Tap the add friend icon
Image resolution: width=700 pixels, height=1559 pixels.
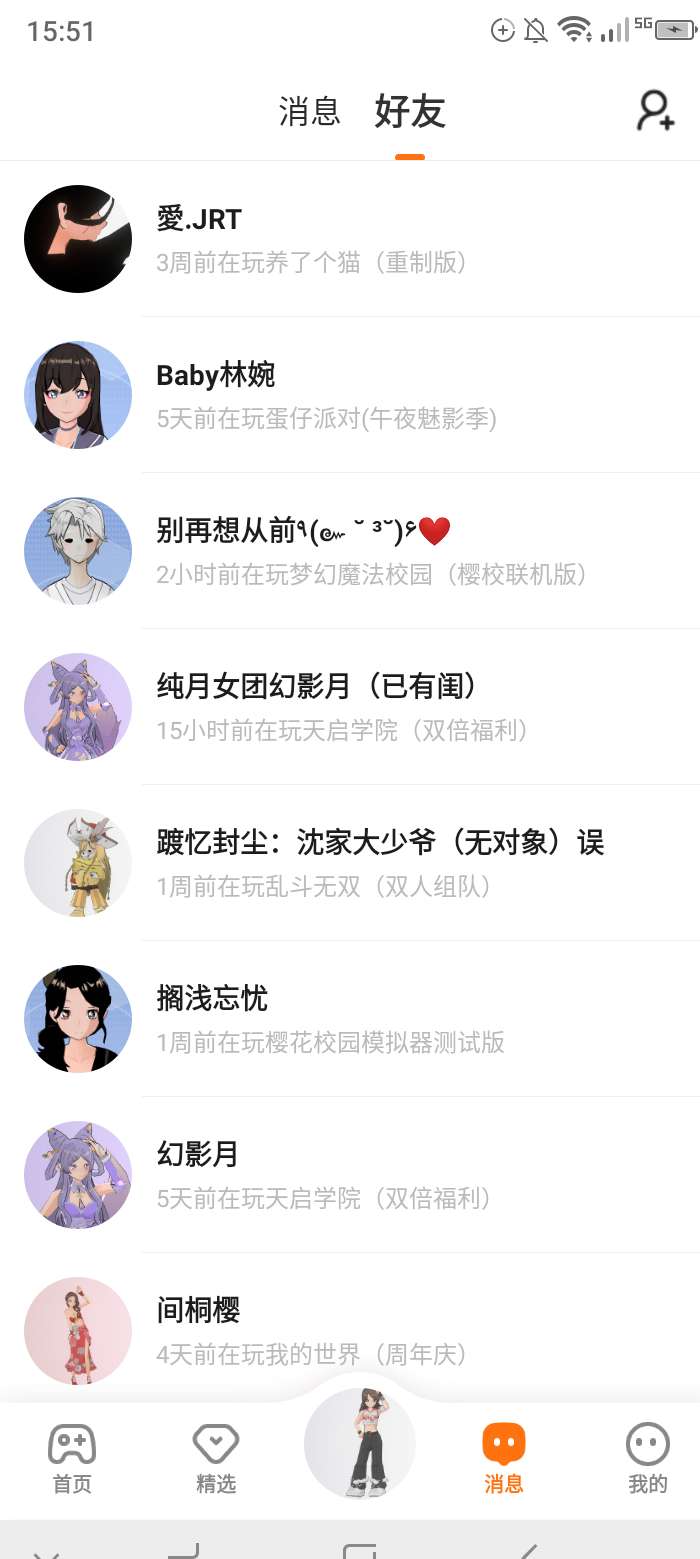pyautogui.click(x=656, y=111)
